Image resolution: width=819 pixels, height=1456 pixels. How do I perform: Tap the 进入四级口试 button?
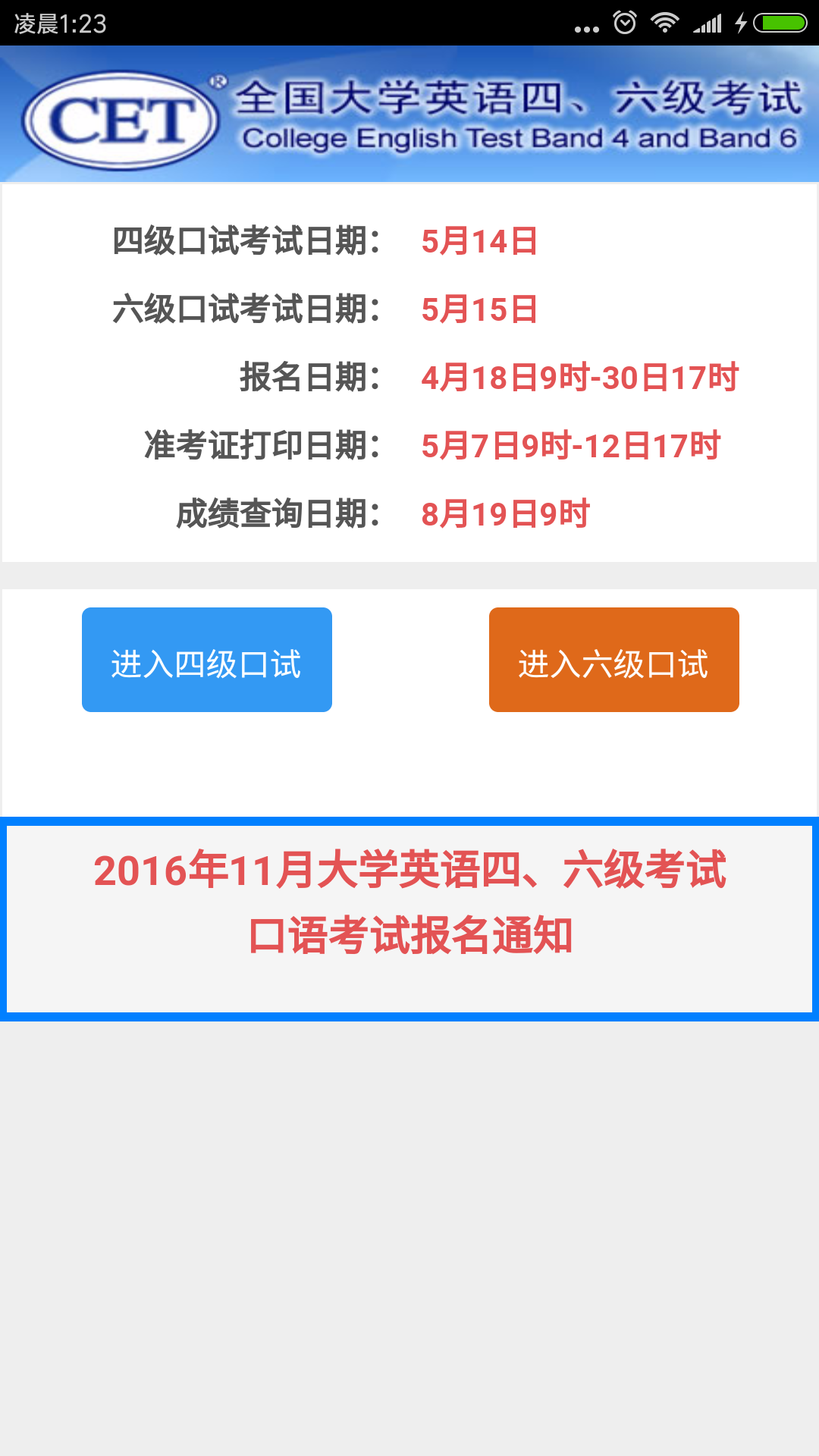[x=207, y=660]
